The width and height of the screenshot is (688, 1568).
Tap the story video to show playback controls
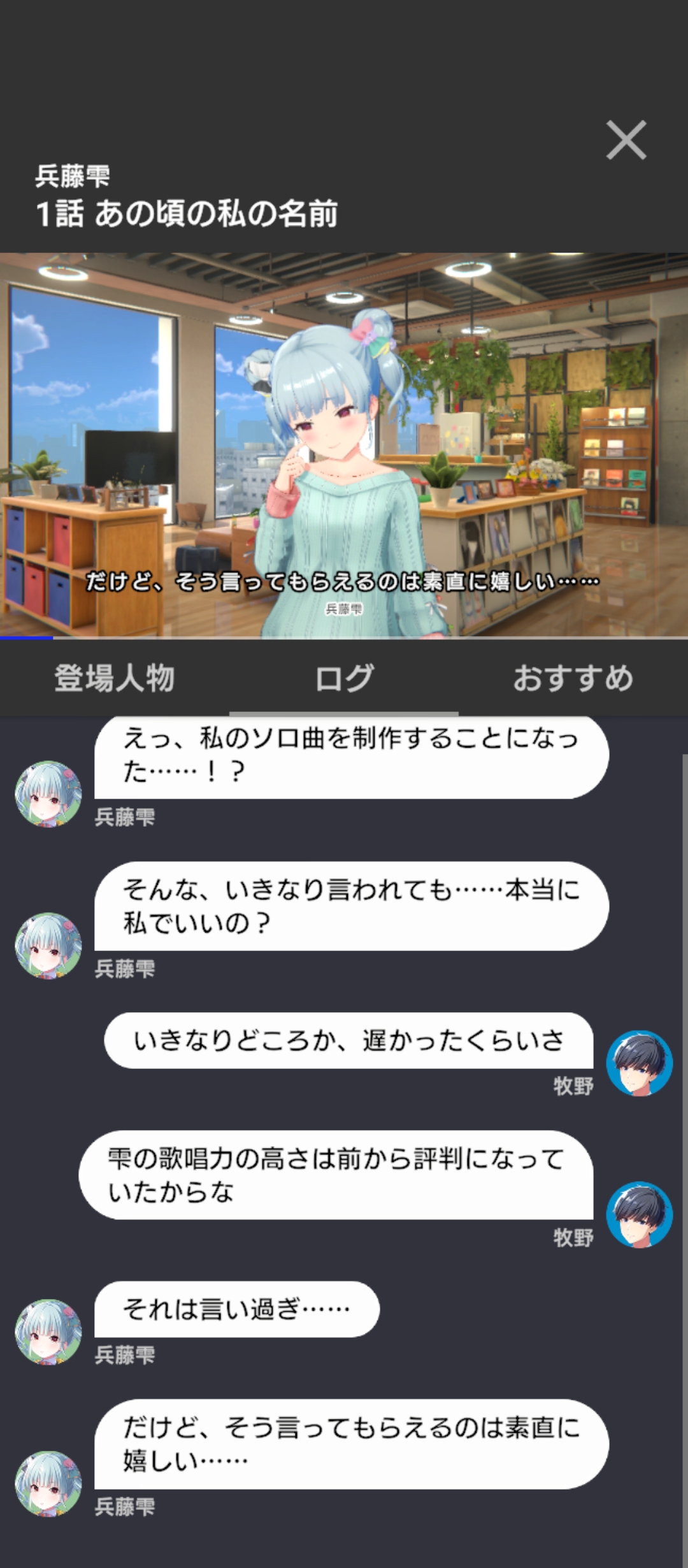[x=344, y=445]
